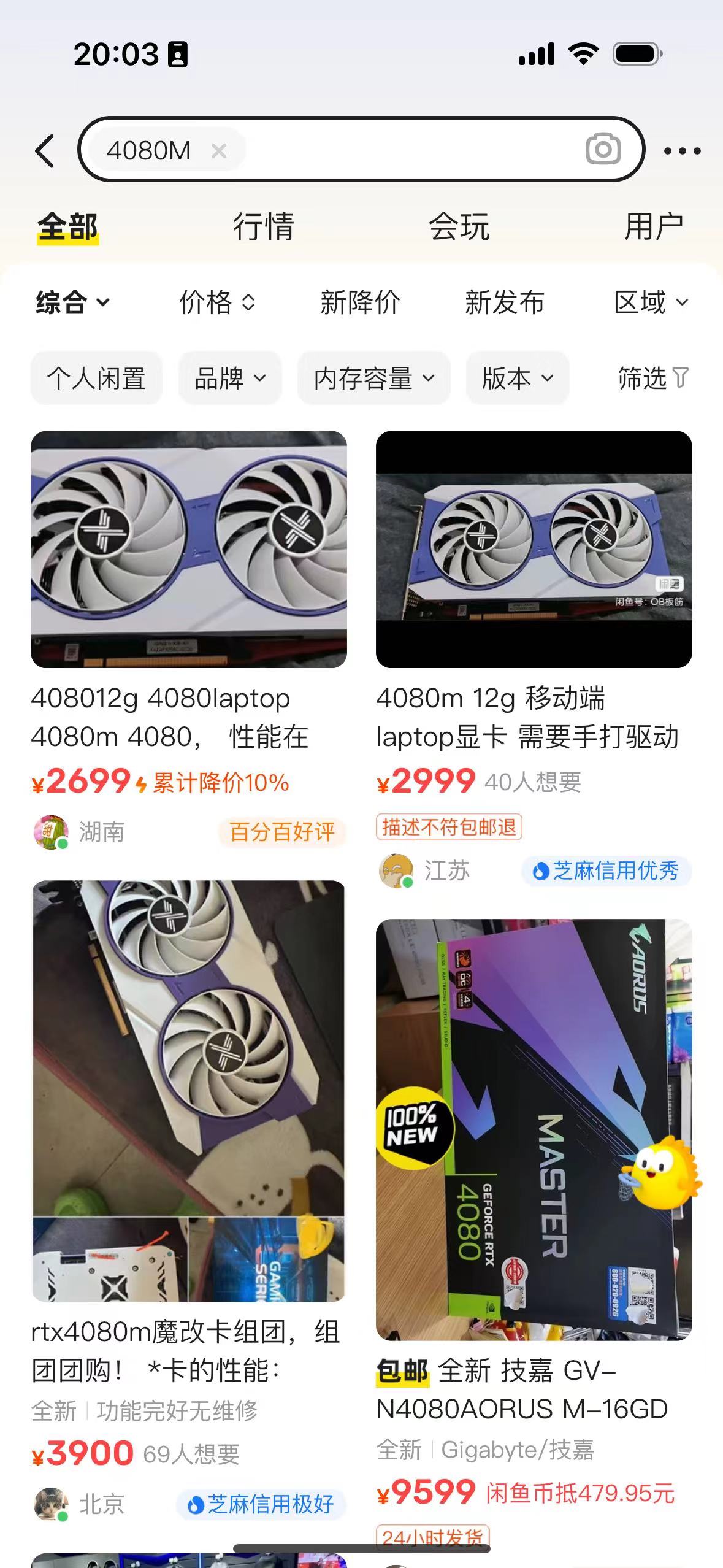This screenshot has width=723, height=1568.
Task: Sort results by 价格
Action: [x=216, y=302]
